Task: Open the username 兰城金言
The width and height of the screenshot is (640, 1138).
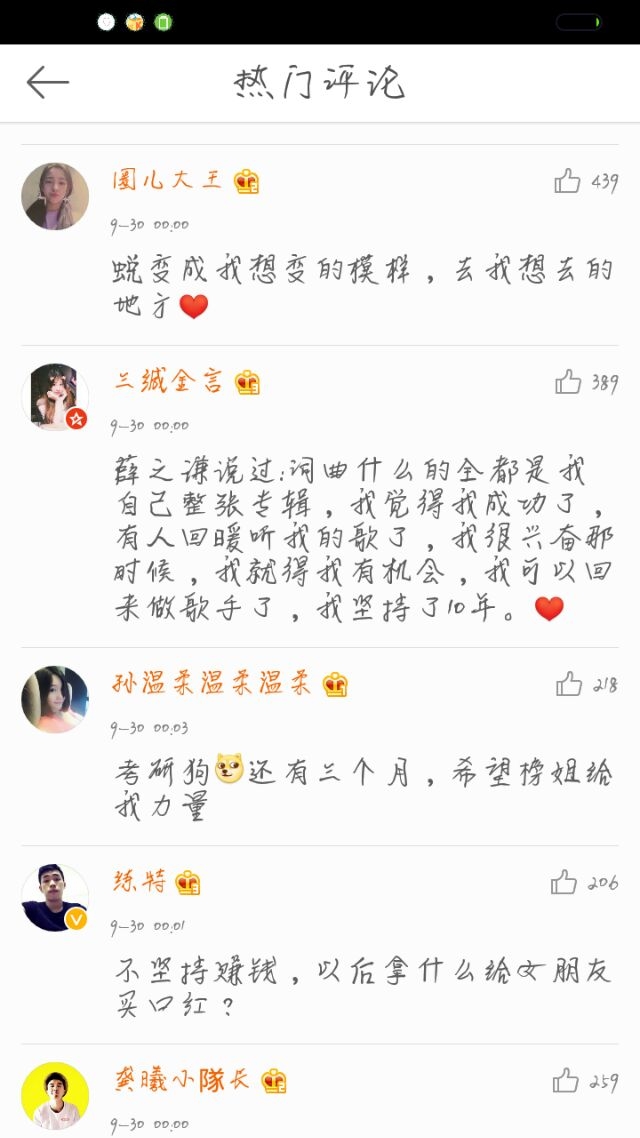Action: click(x=168, y=381)
